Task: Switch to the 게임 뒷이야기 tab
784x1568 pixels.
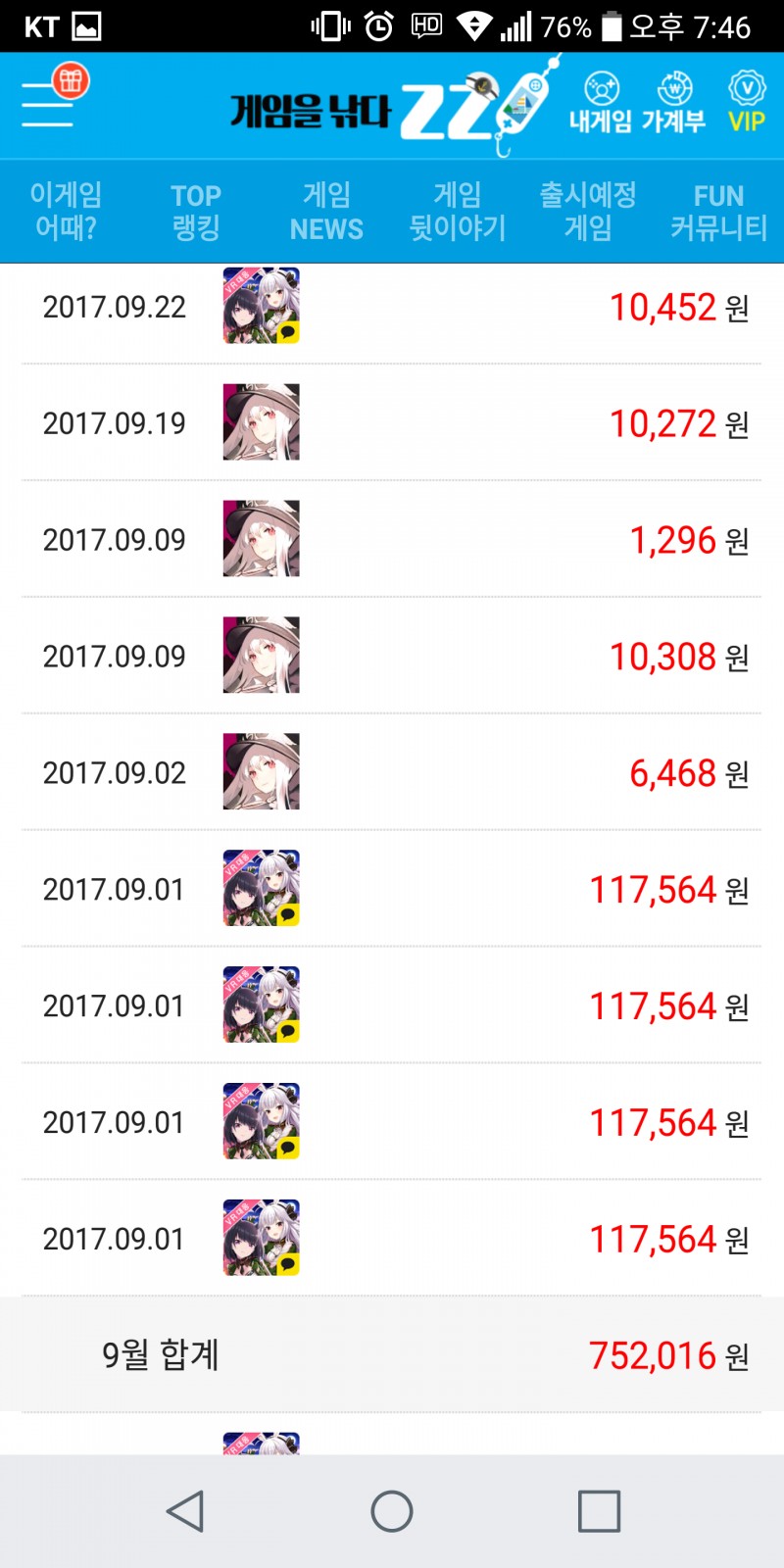Action: point(458,211)
